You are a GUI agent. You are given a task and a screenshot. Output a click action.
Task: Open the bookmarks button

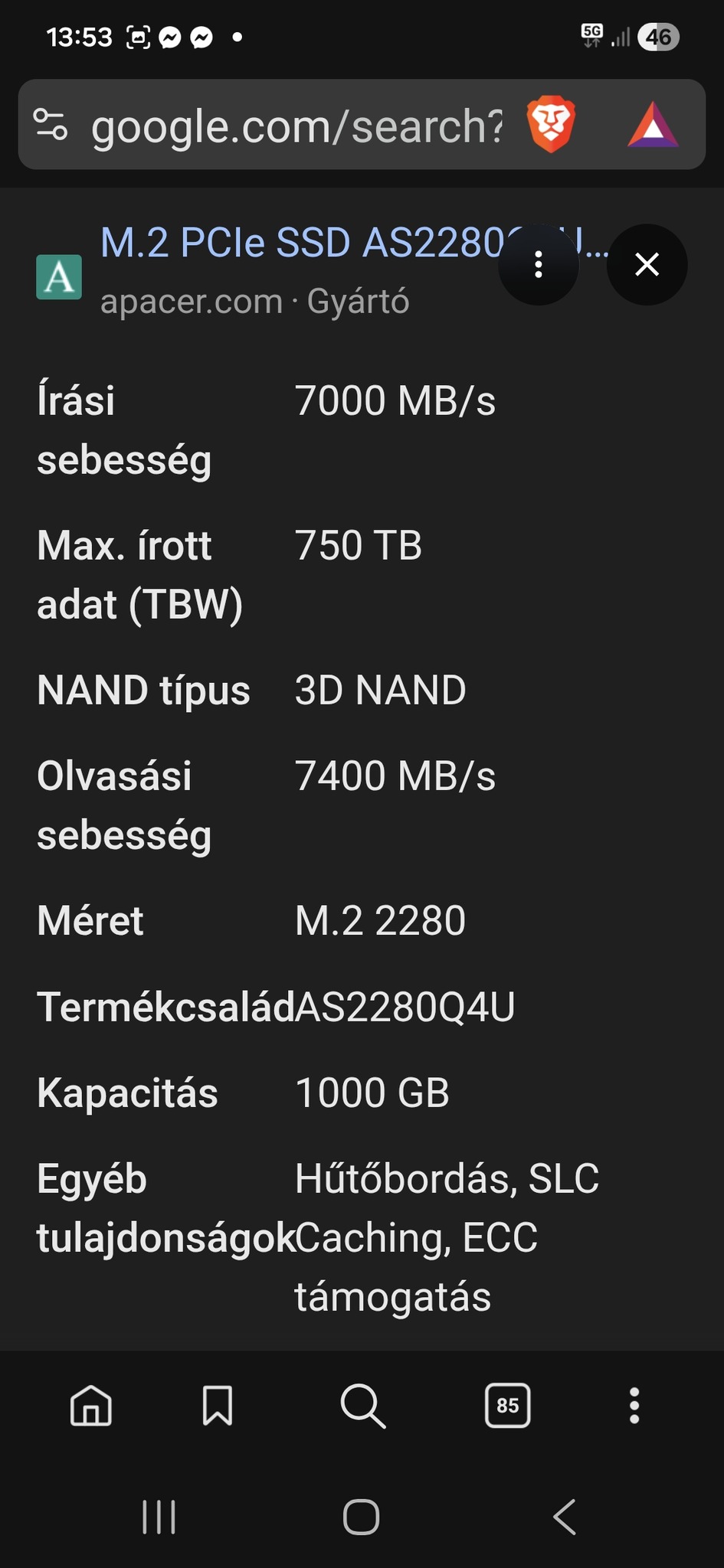[x=218, y=1406]
